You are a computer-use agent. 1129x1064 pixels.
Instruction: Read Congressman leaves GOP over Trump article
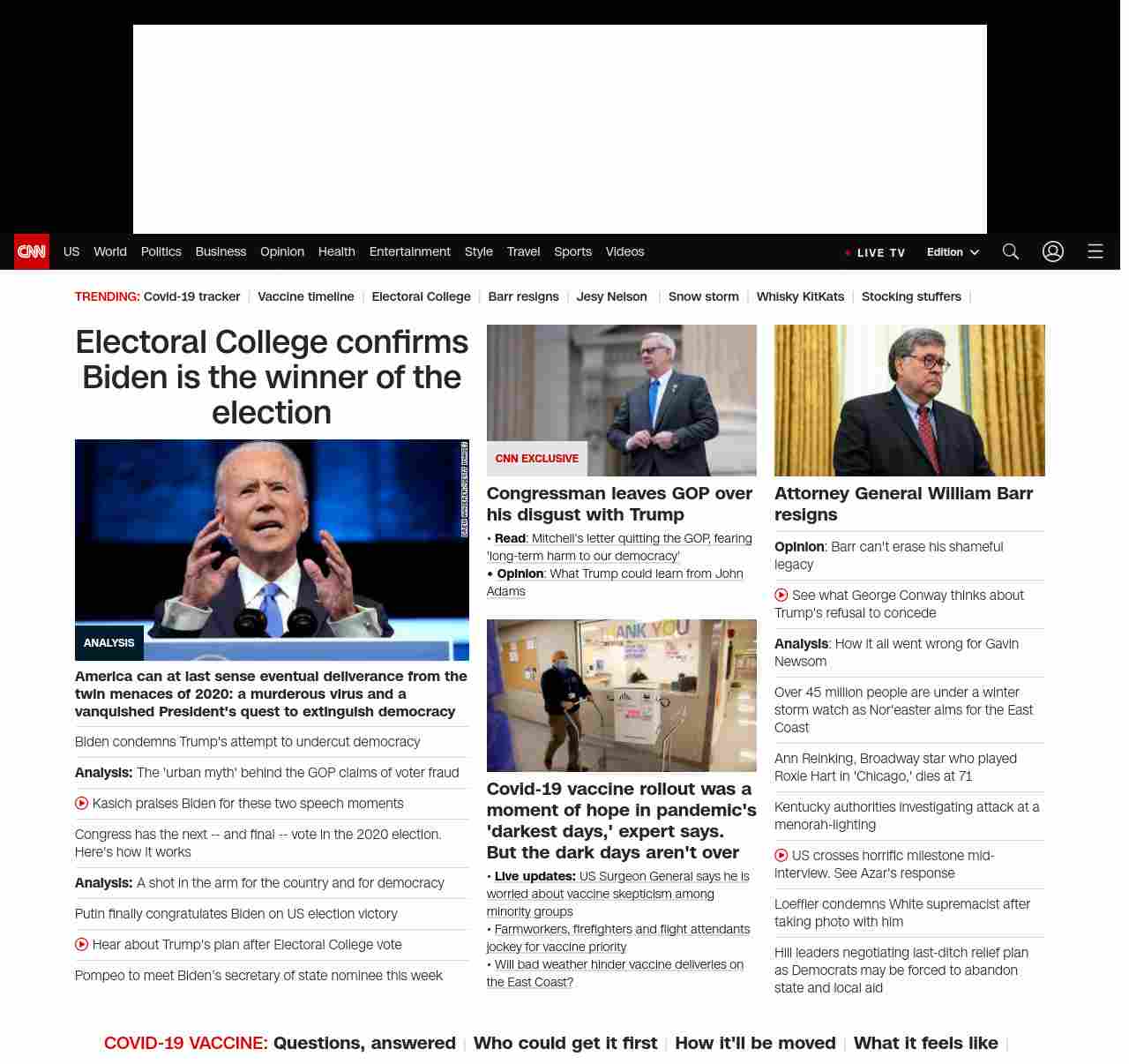(x=619, y=504)
